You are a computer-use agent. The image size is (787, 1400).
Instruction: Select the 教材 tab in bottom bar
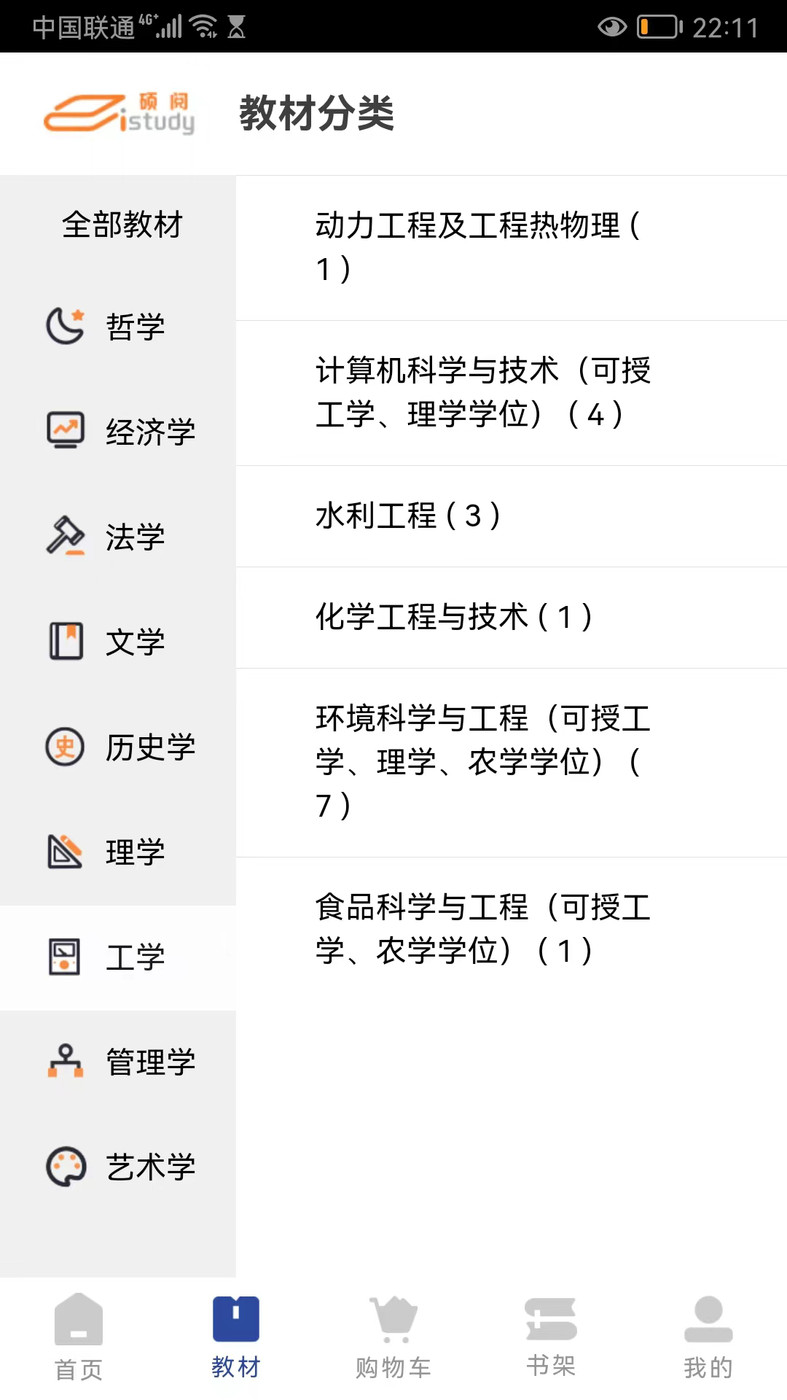236,1335
